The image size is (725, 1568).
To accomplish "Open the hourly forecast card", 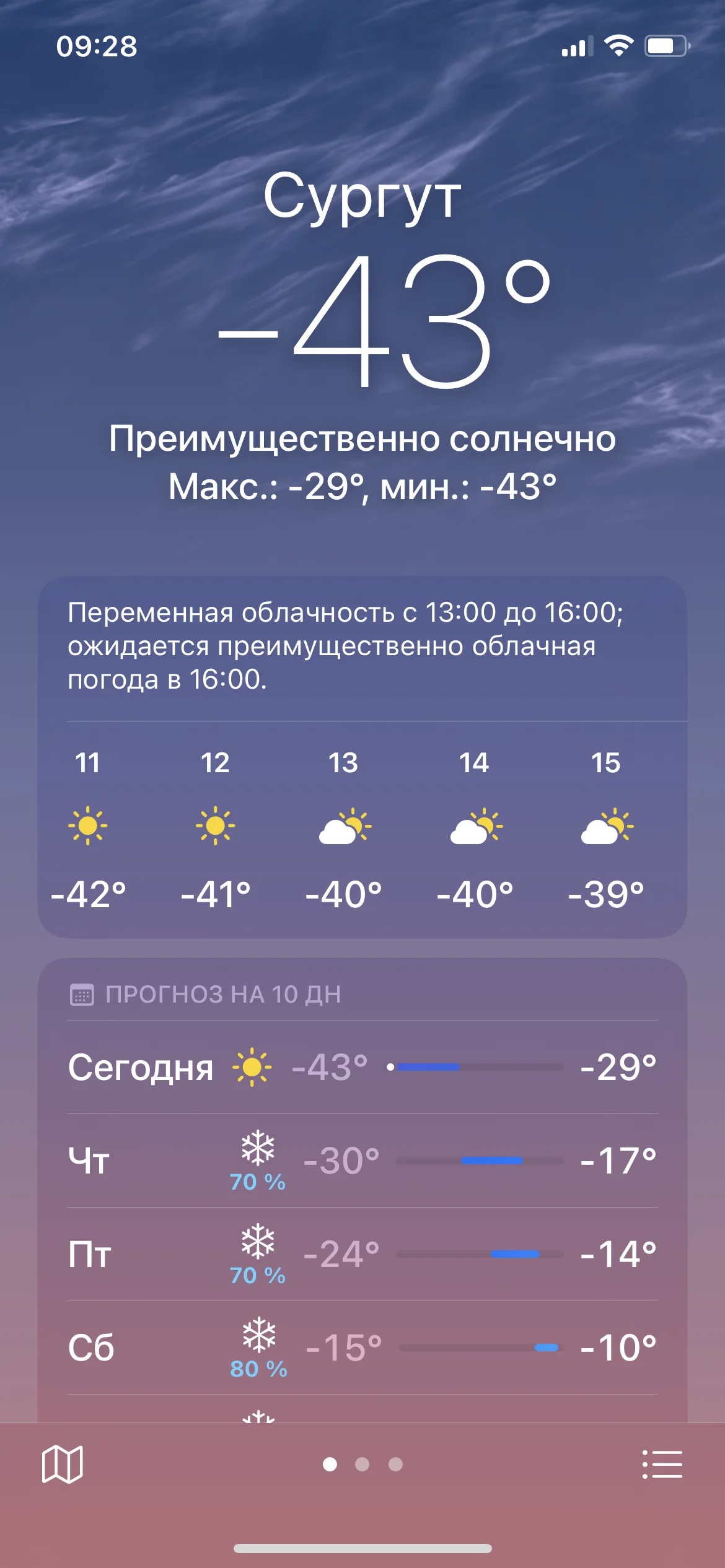I will [x=362, y=830].
